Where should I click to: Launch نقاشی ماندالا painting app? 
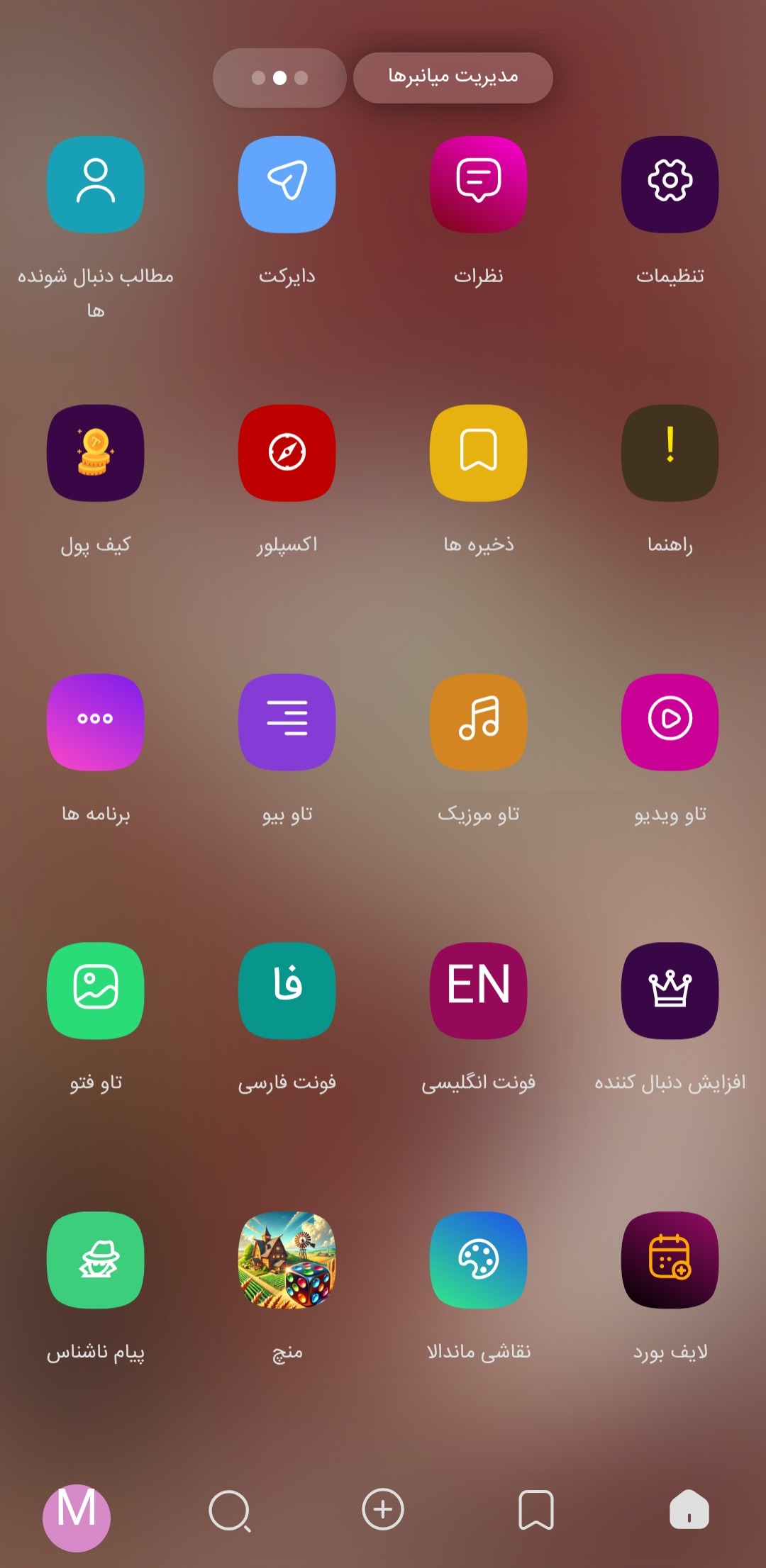[x=478, y=1260]
